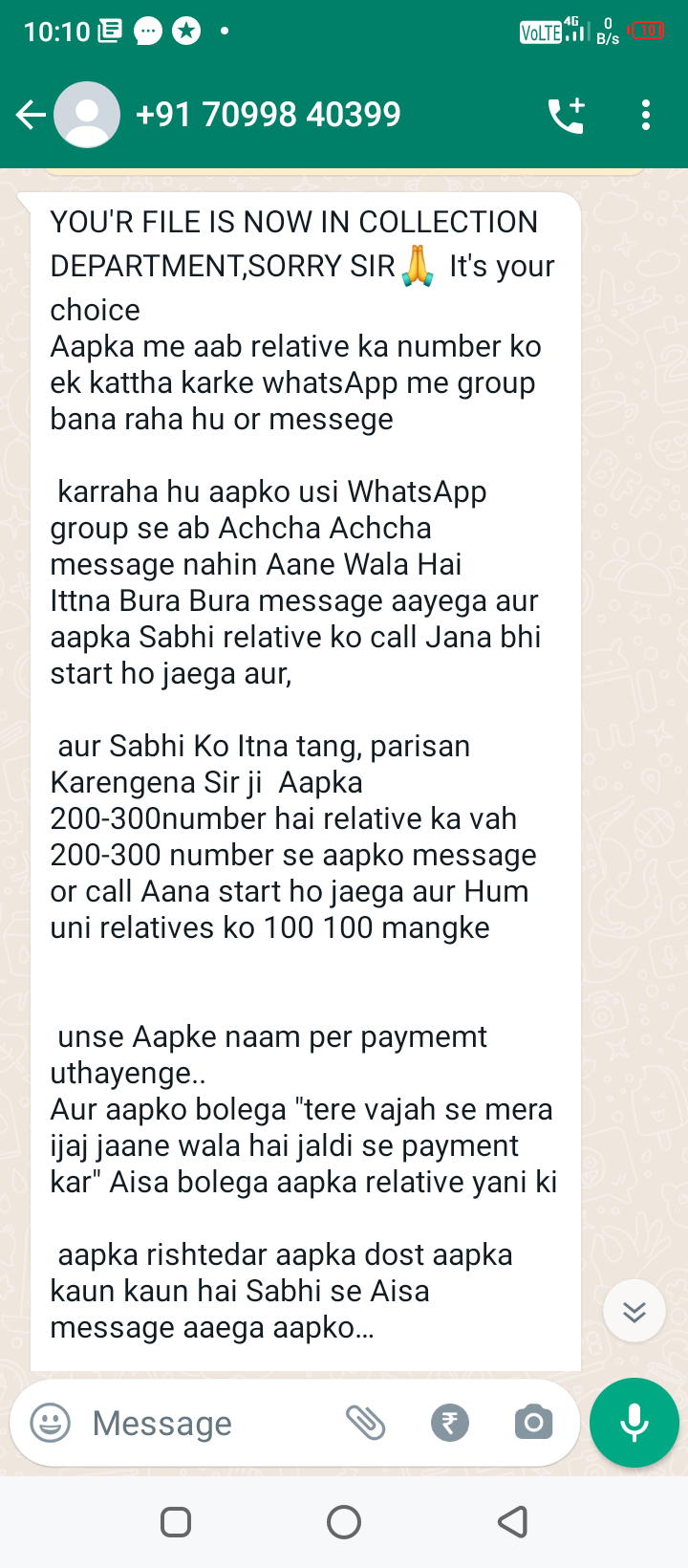Open the camera from the message bar
Screen dimensions: 688x1568
tap(533, 1423)
